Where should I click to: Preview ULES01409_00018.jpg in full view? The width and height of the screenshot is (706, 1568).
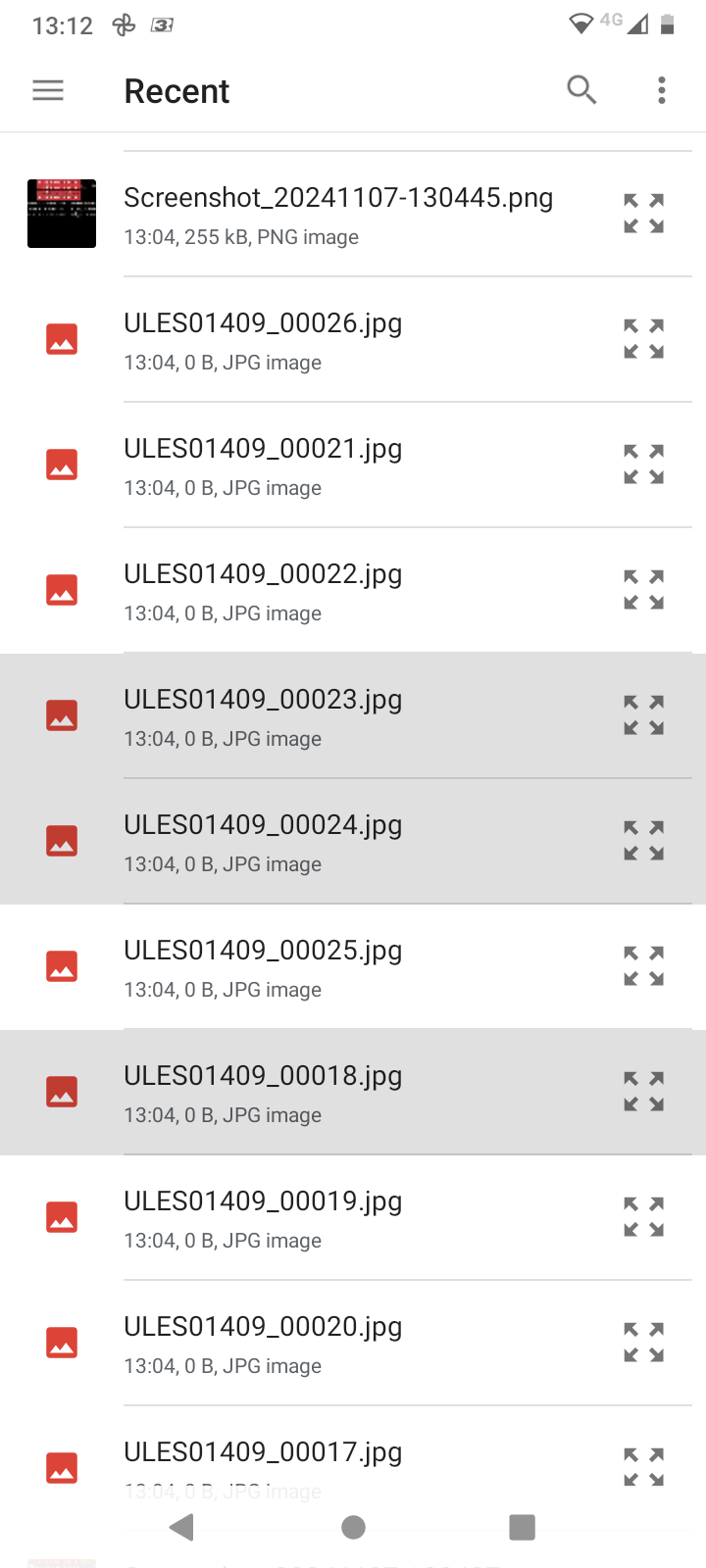(644, 1092)
